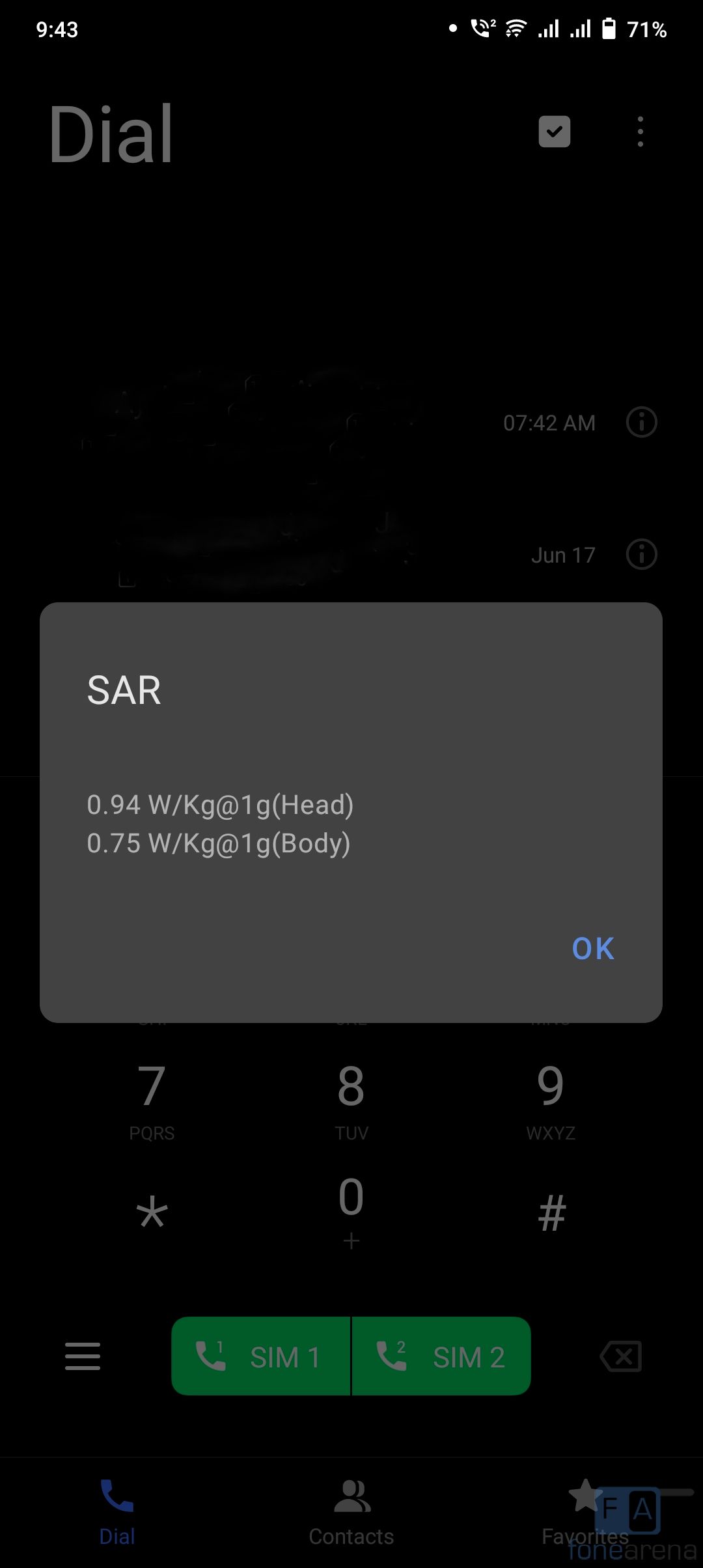This screenshot has height=1568, width=703.
Task: View info for the 07:42 AM call
Action: (x=641, y=423)
